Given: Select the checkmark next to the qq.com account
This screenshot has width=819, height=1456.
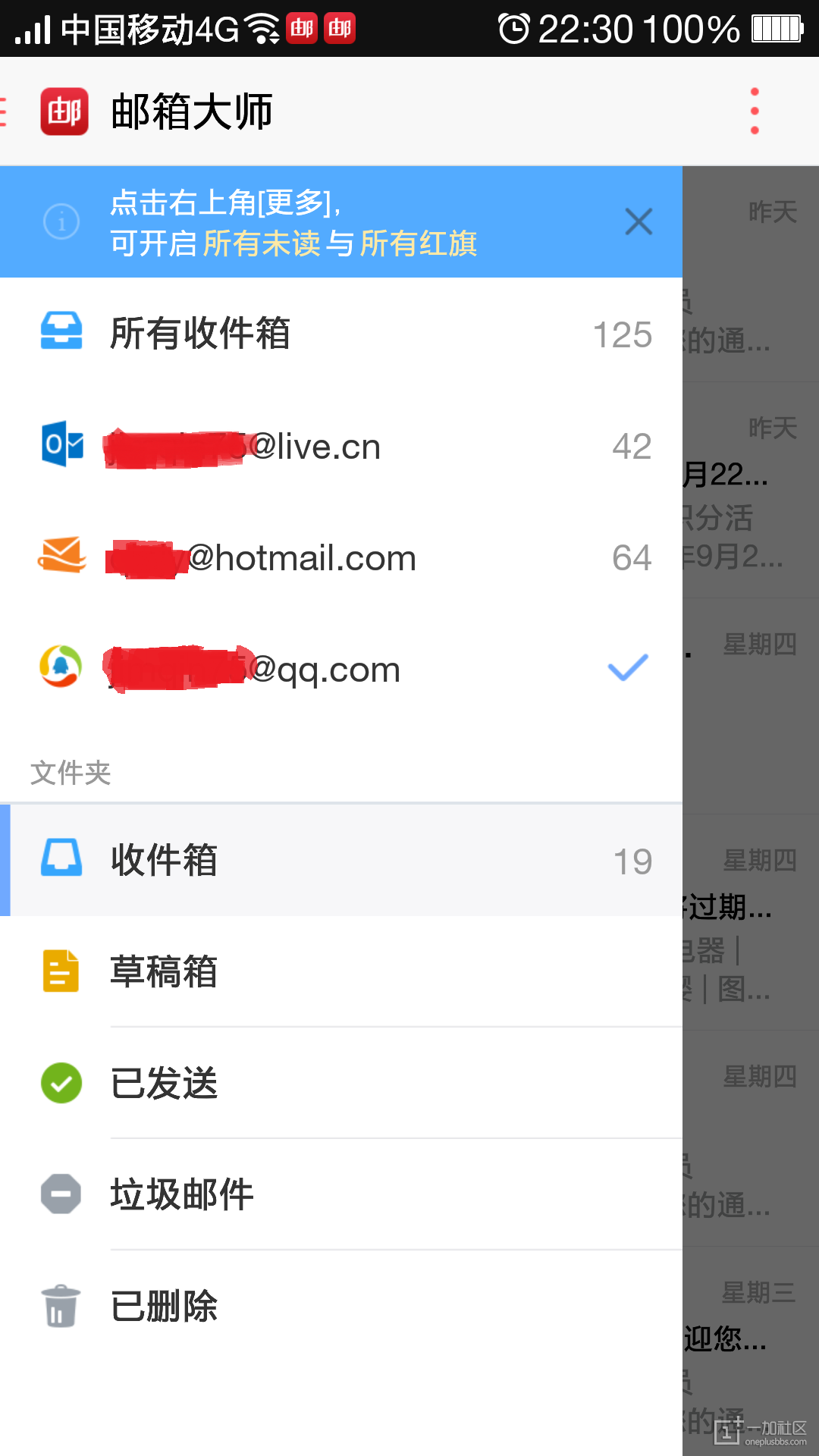Looking at the screenshot, I should pos(625,667).
